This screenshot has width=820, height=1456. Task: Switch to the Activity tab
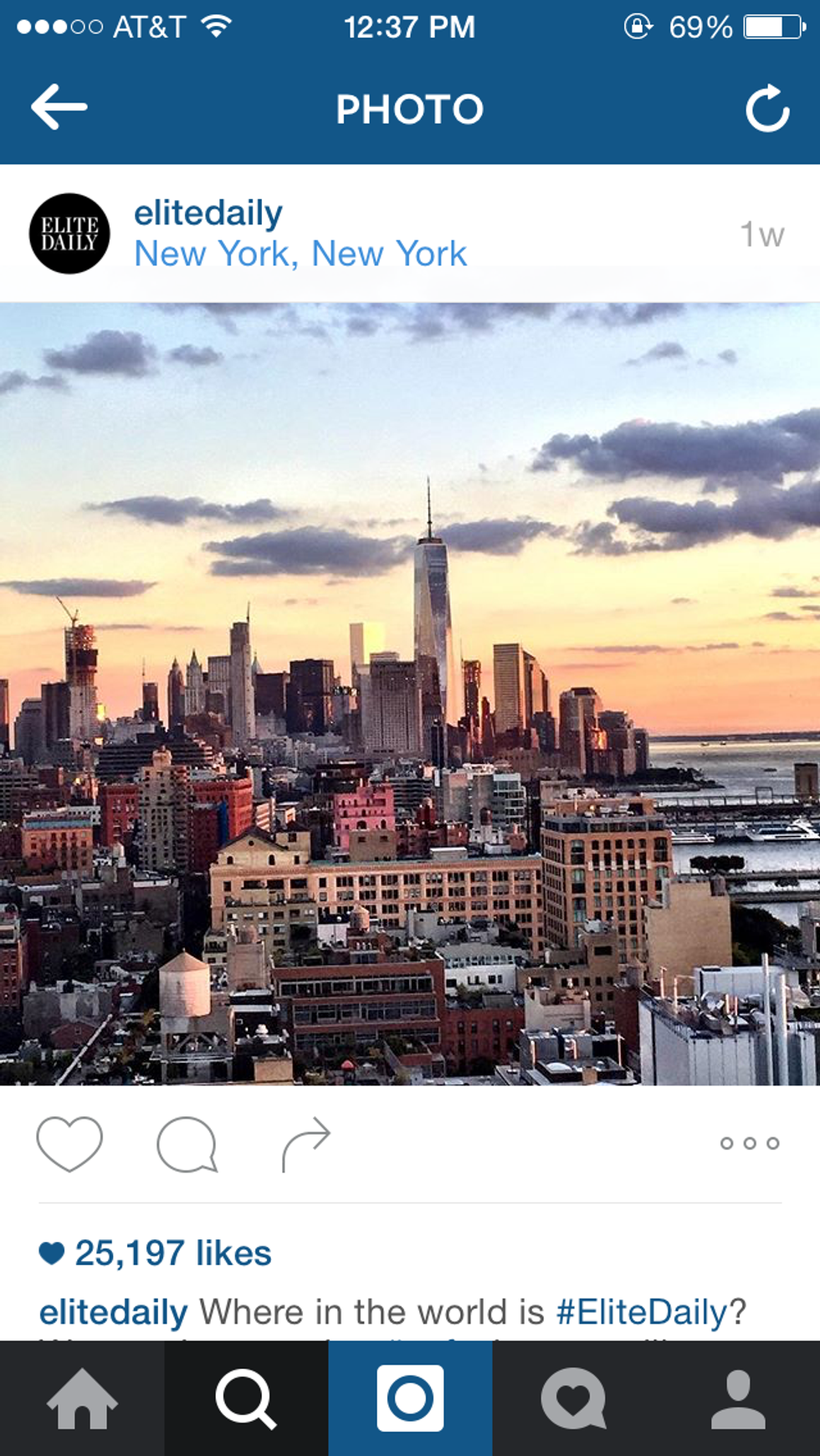(x=574, y=1399)
